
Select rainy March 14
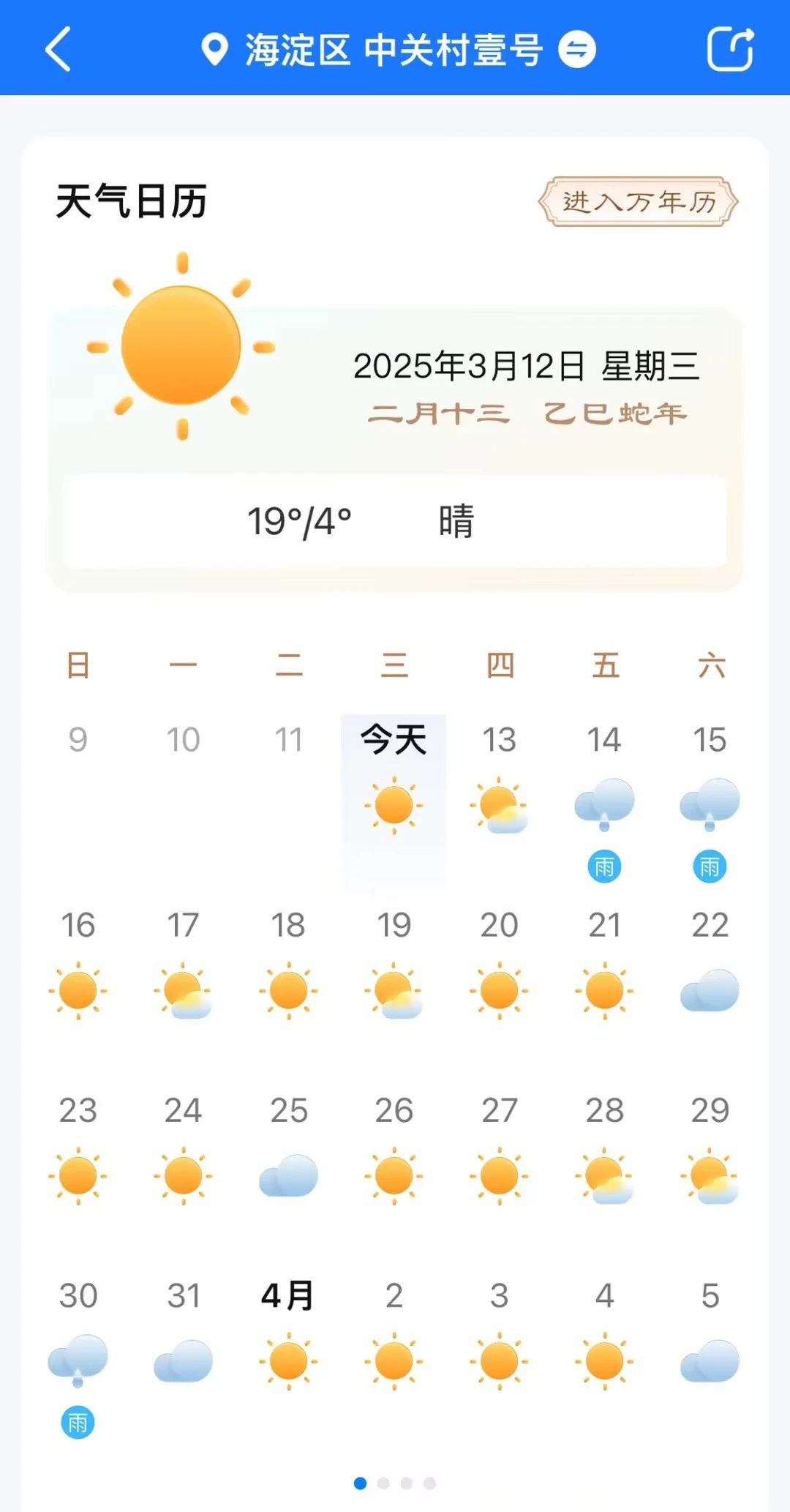(604, 798)
